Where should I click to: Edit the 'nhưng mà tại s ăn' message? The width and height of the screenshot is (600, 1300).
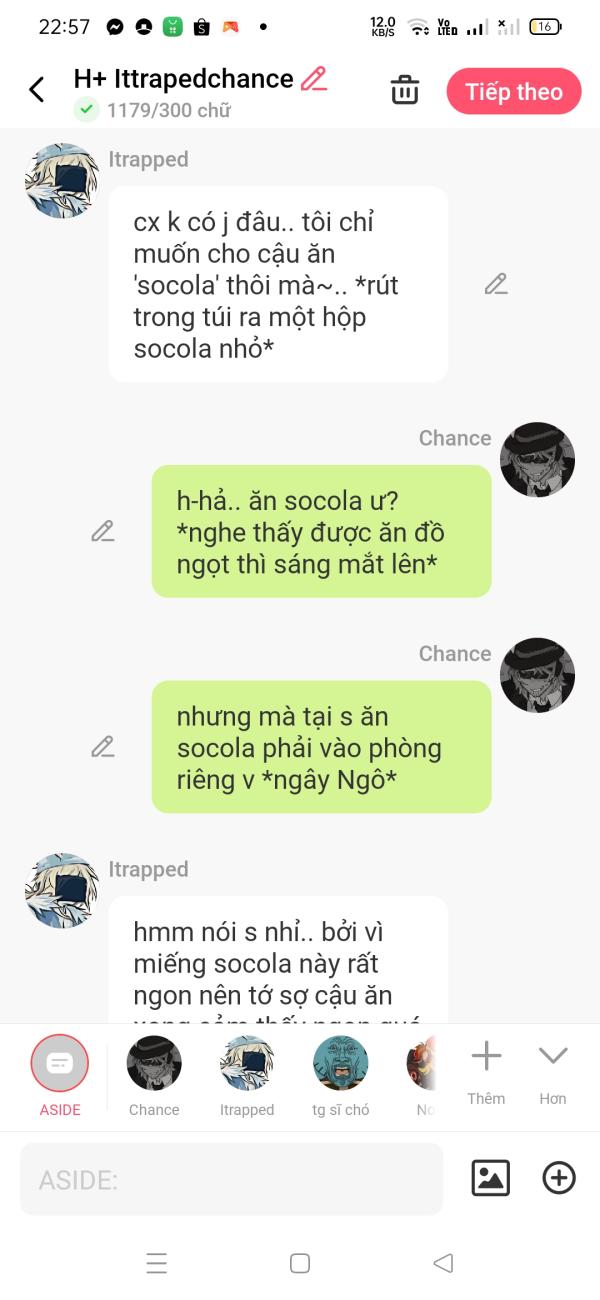coord(103,747)
